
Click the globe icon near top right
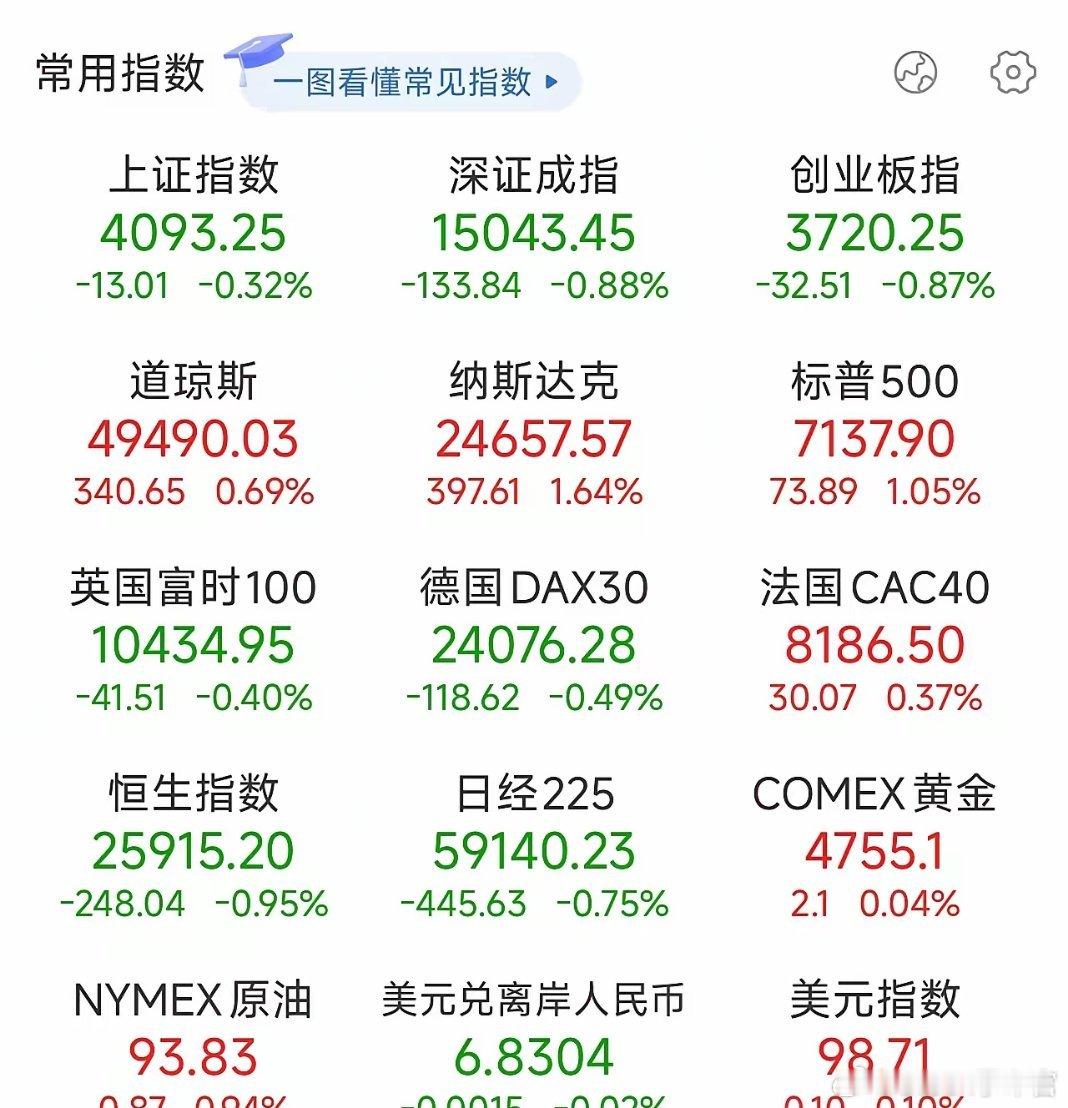[916, 72]
